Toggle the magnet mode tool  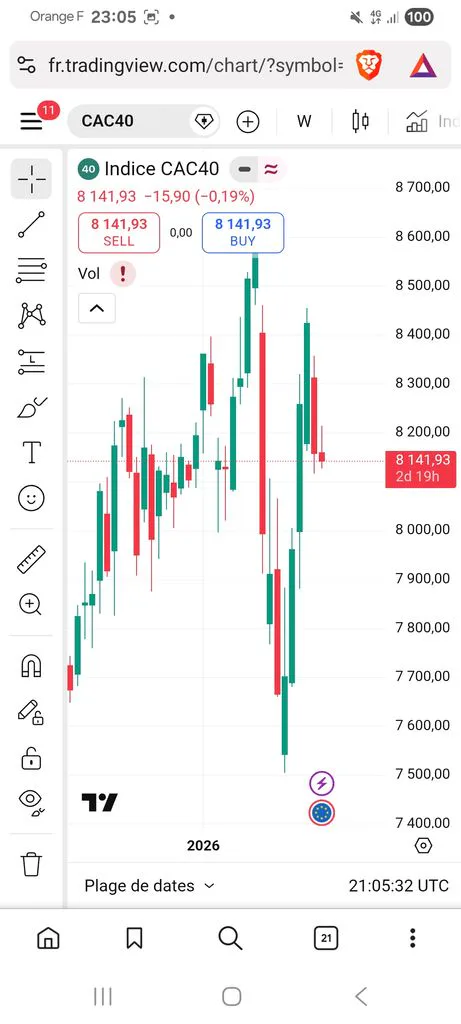[x=31, y=666]
